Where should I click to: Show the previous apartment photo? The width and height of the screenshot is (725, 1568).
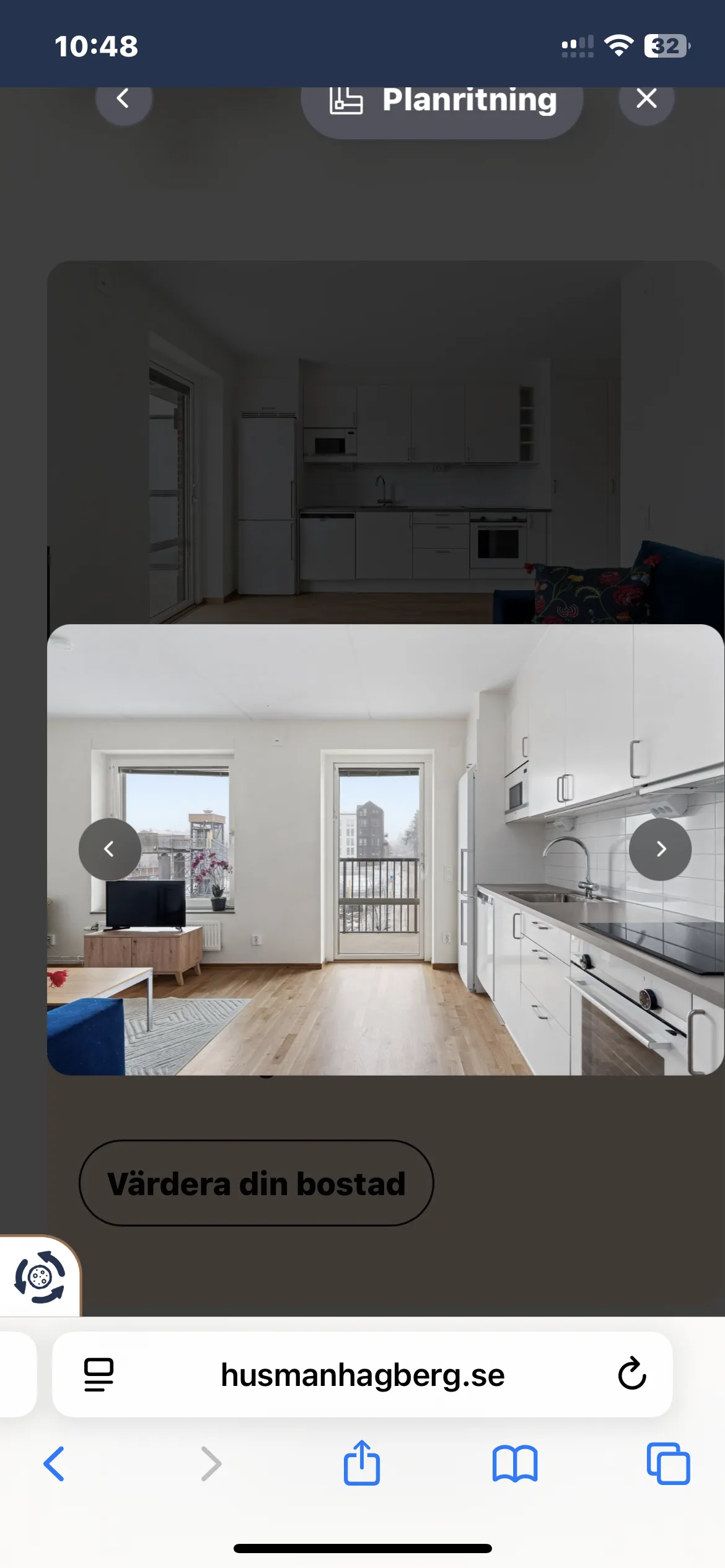[x=110, y=849]
